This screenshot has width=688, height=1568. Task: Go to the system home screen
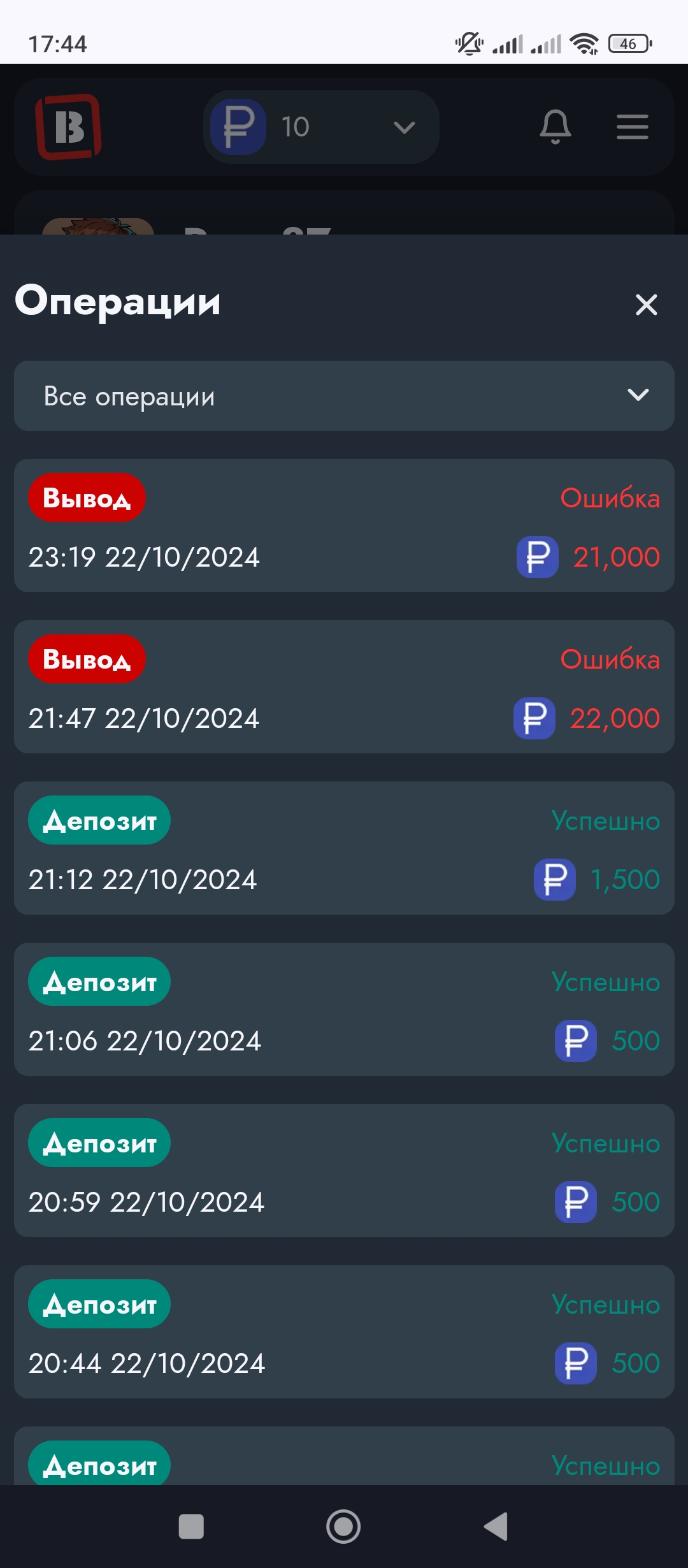(343, 1527)
